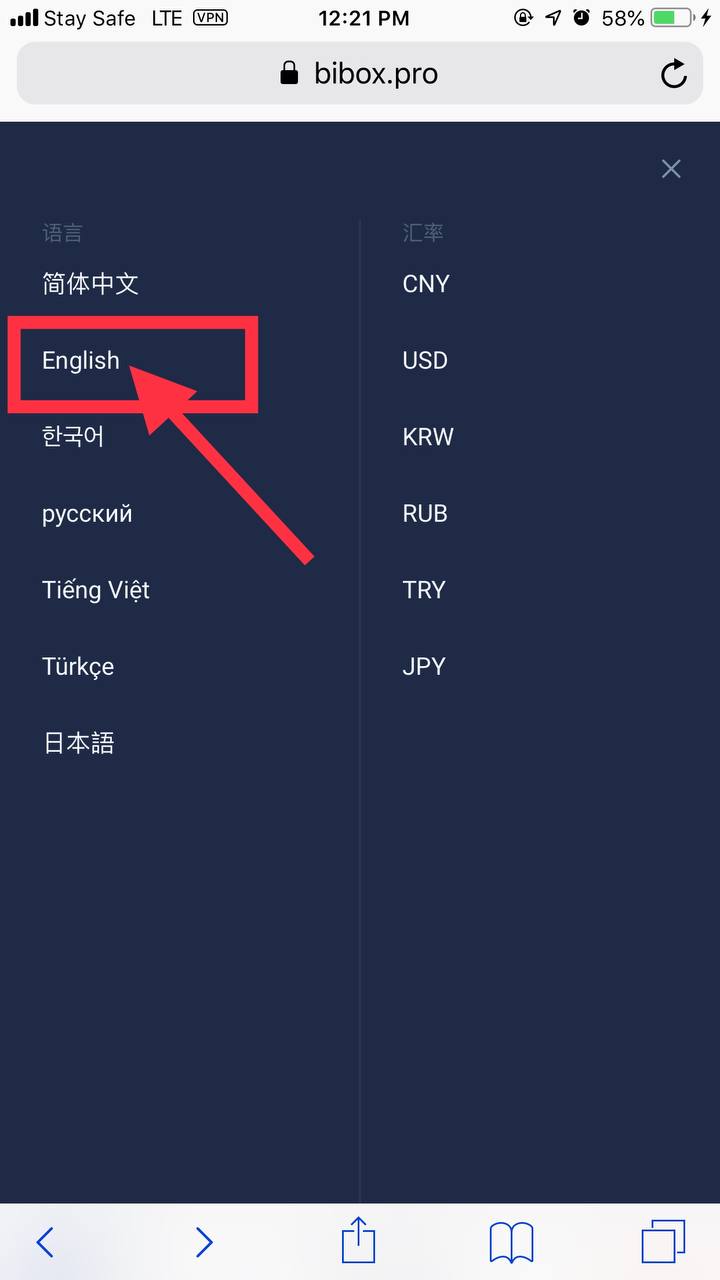Go back in Safari
The width and height of the screenshot is (720, 1280).
coord(45,1242)
